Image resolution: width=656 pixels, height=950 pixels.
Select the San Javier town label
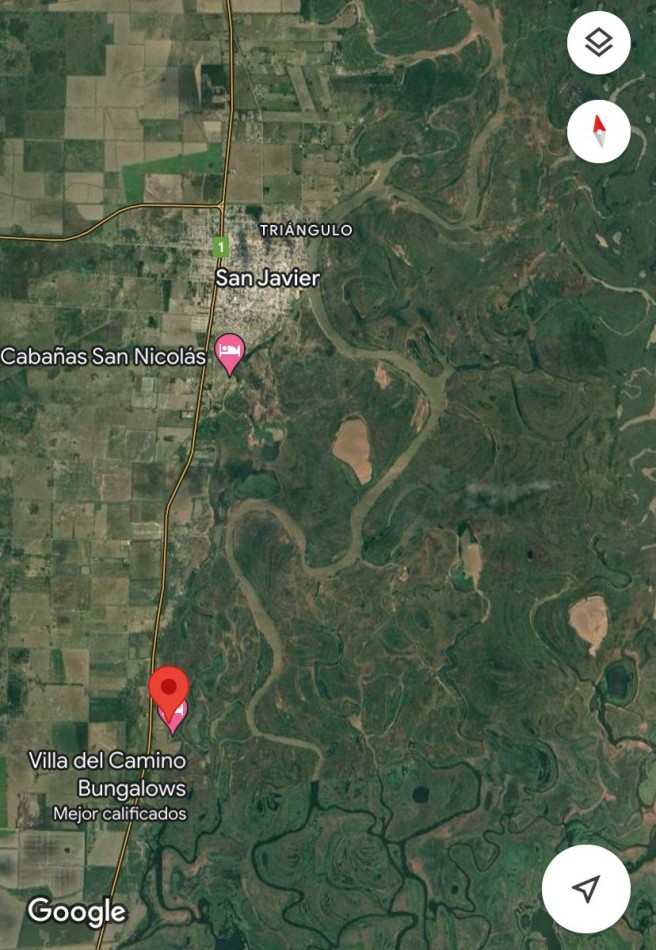coord(267,278)
